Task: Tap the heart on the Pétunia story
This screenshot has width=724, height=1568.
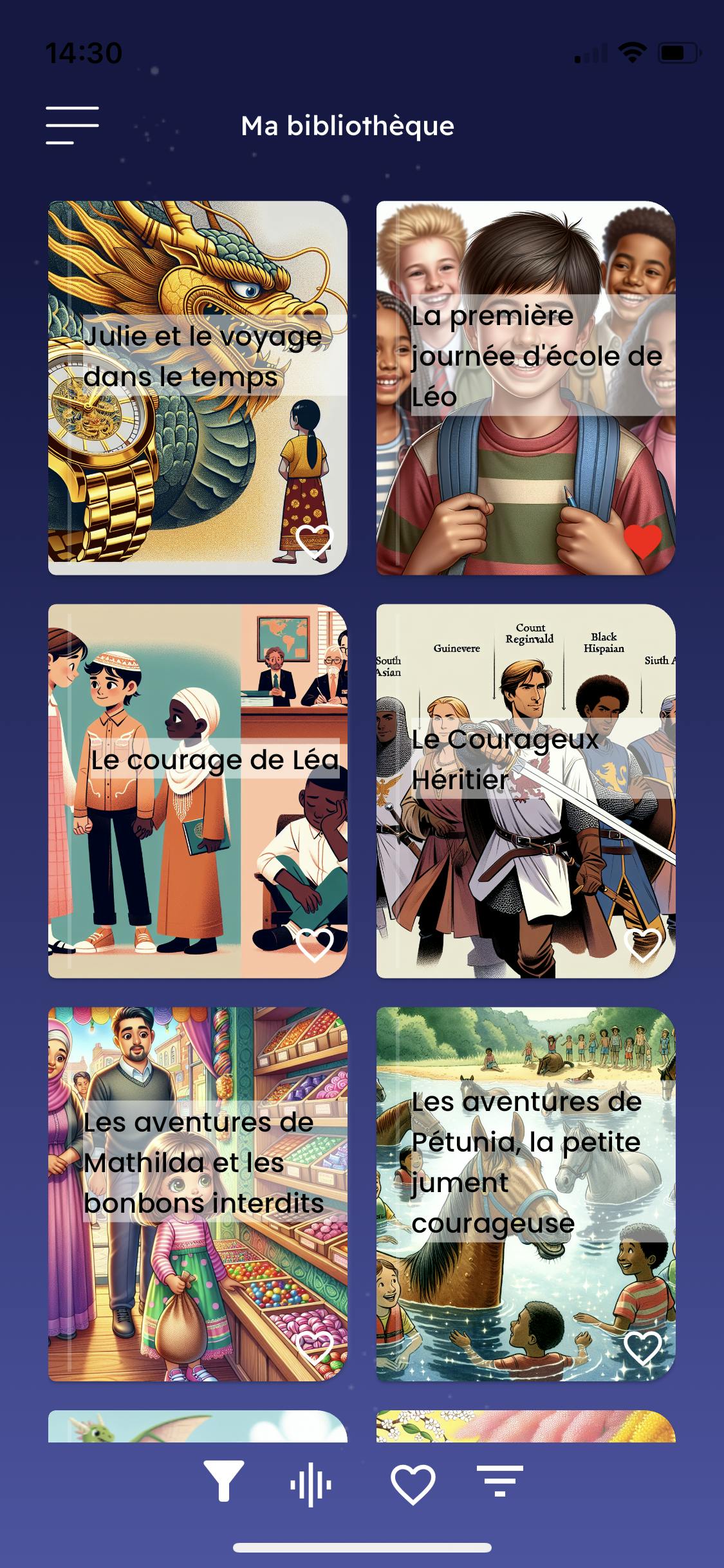Action: coord(642,1347)
